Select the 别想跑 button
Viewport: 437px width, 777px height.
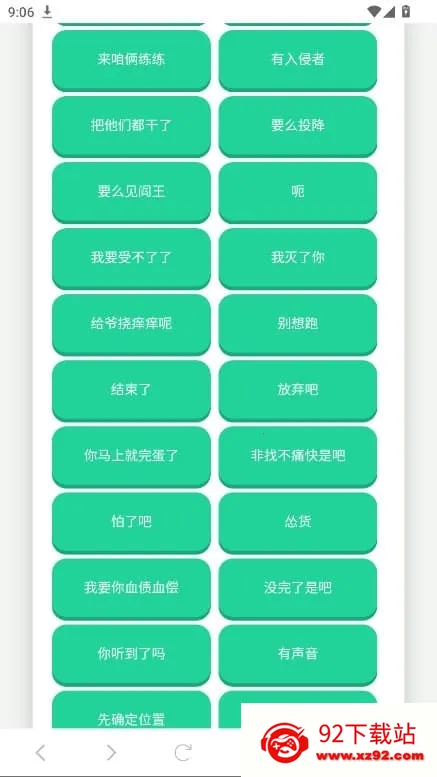tap(298, 324)
